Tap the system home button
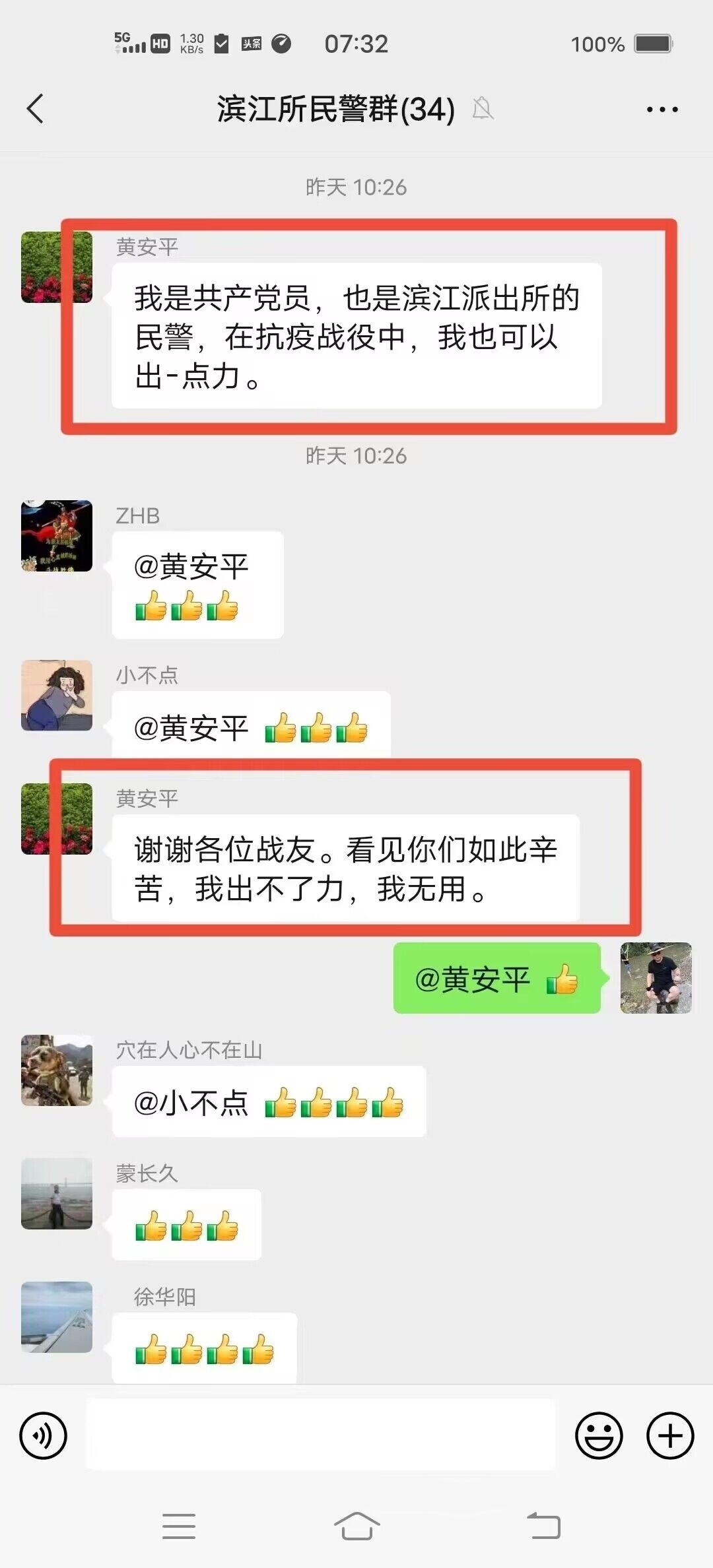 pyautogui.click(x=356, y=1526)
